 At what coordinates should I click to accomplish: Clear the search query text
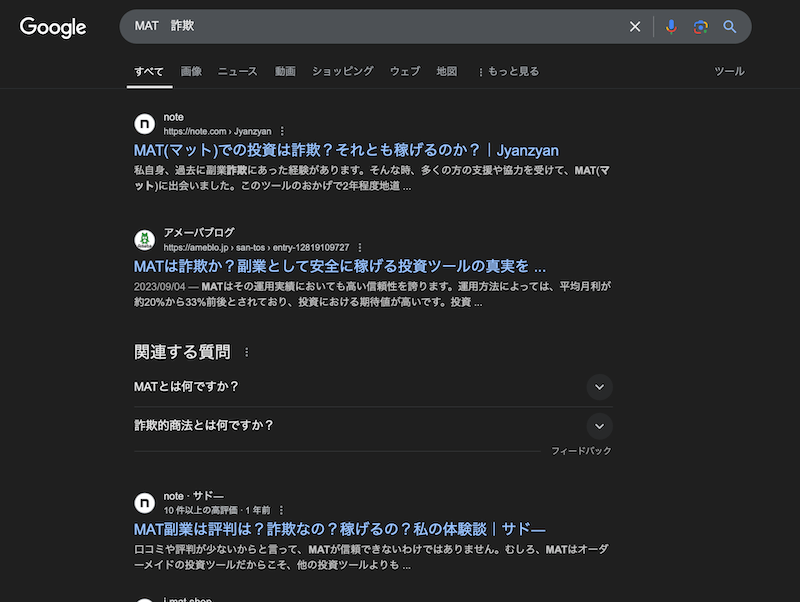tap(635, 27)
